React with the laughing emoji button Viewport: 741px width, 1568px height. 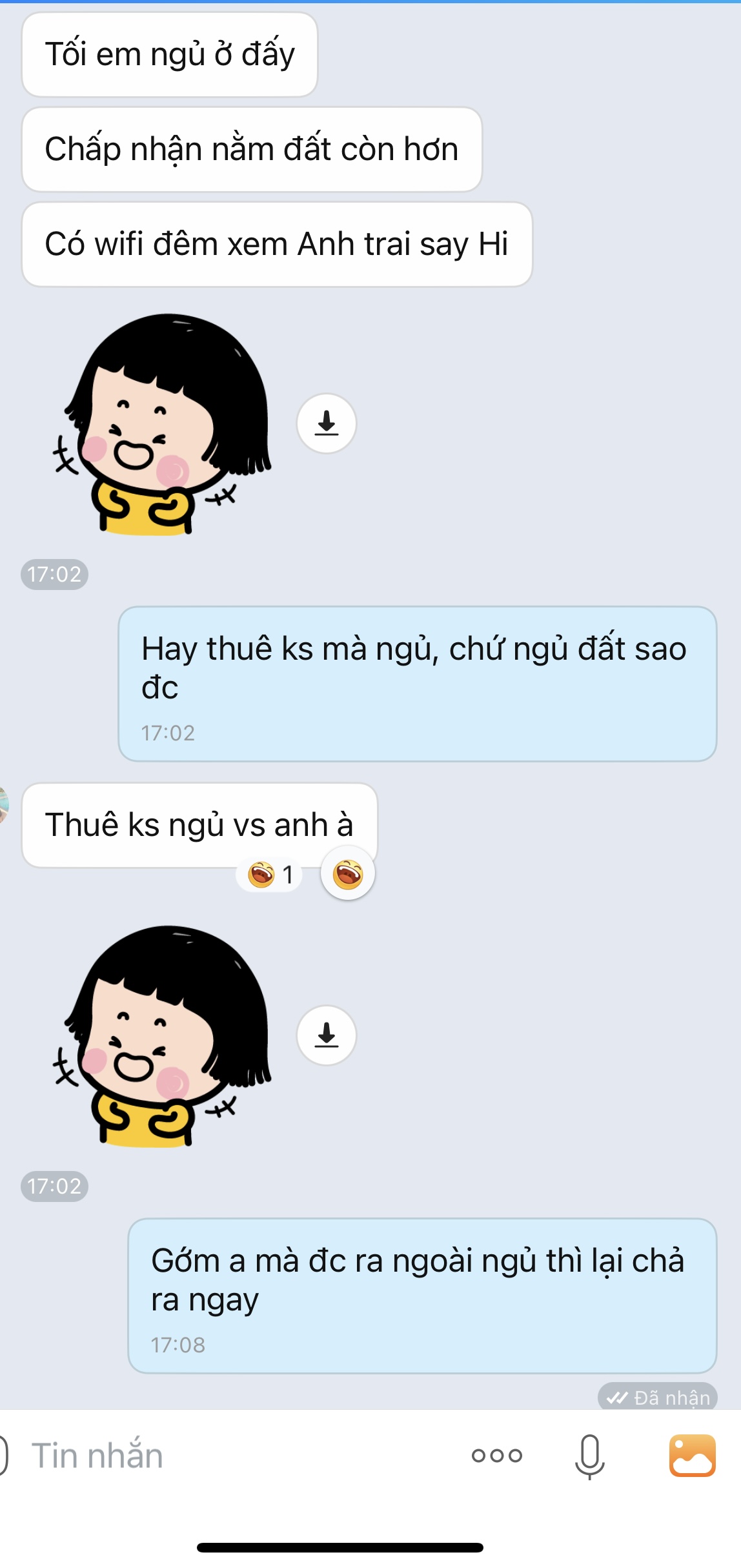tap(348, 875)
